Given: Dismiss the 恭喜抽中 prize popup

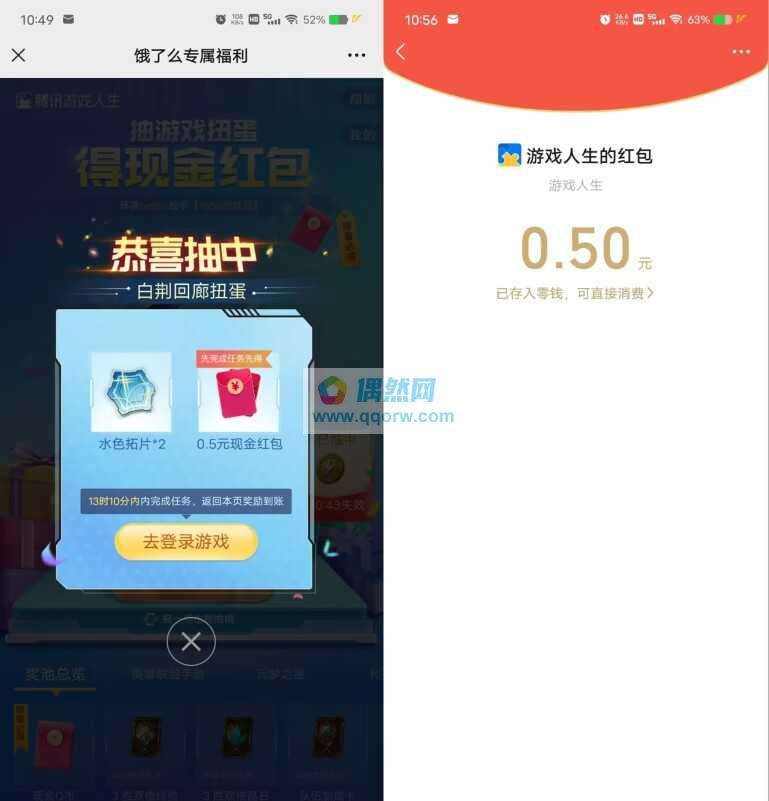Looking at the screenshot, I should [191, 642].
